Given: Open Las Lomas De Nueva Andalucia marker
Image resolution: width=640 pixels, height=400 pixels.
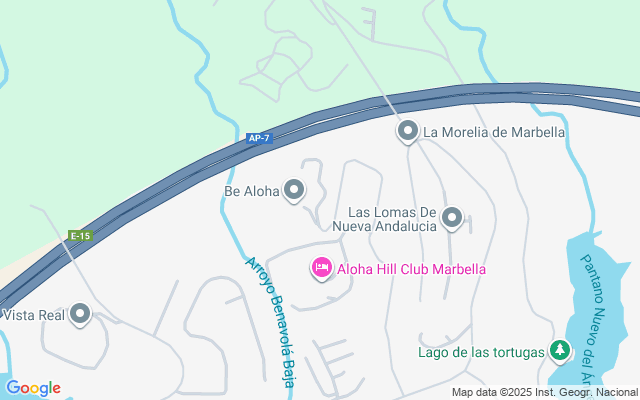Looking at the screenshot, I should [x=452, y=217].
